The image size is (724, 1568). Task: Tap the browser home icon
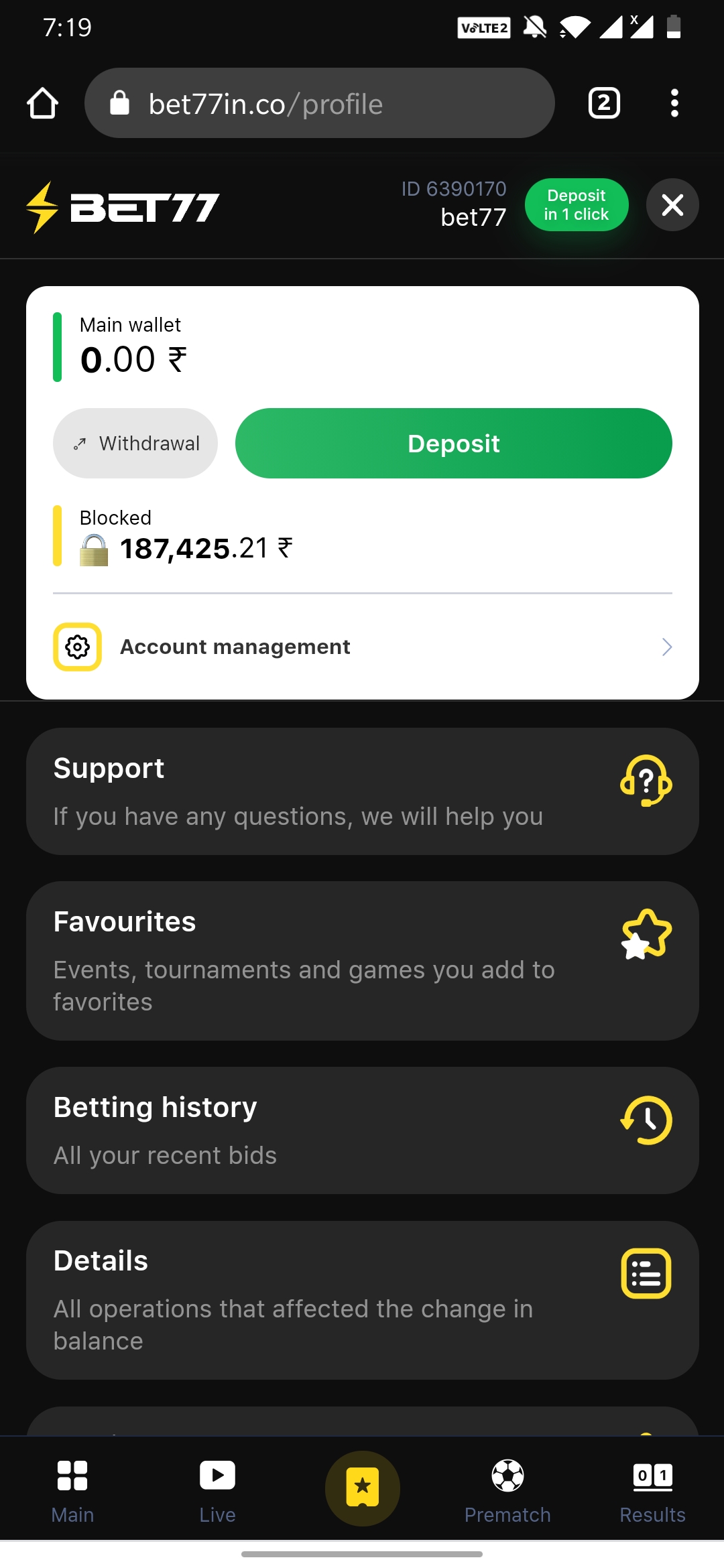pyautogui.click(x=42, y=103)
